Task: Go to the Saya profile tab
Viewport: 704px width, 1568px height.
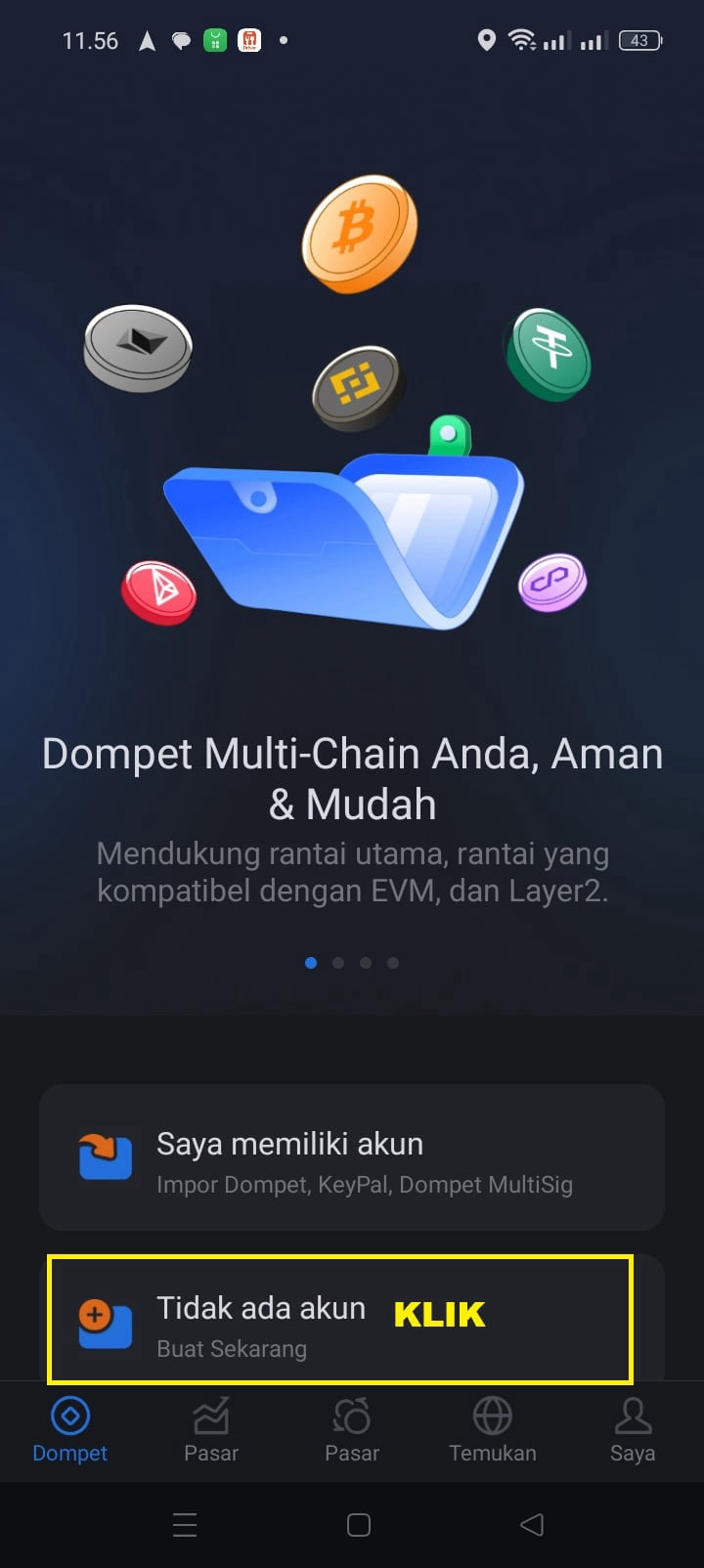Action: (x=633, y=1429)
